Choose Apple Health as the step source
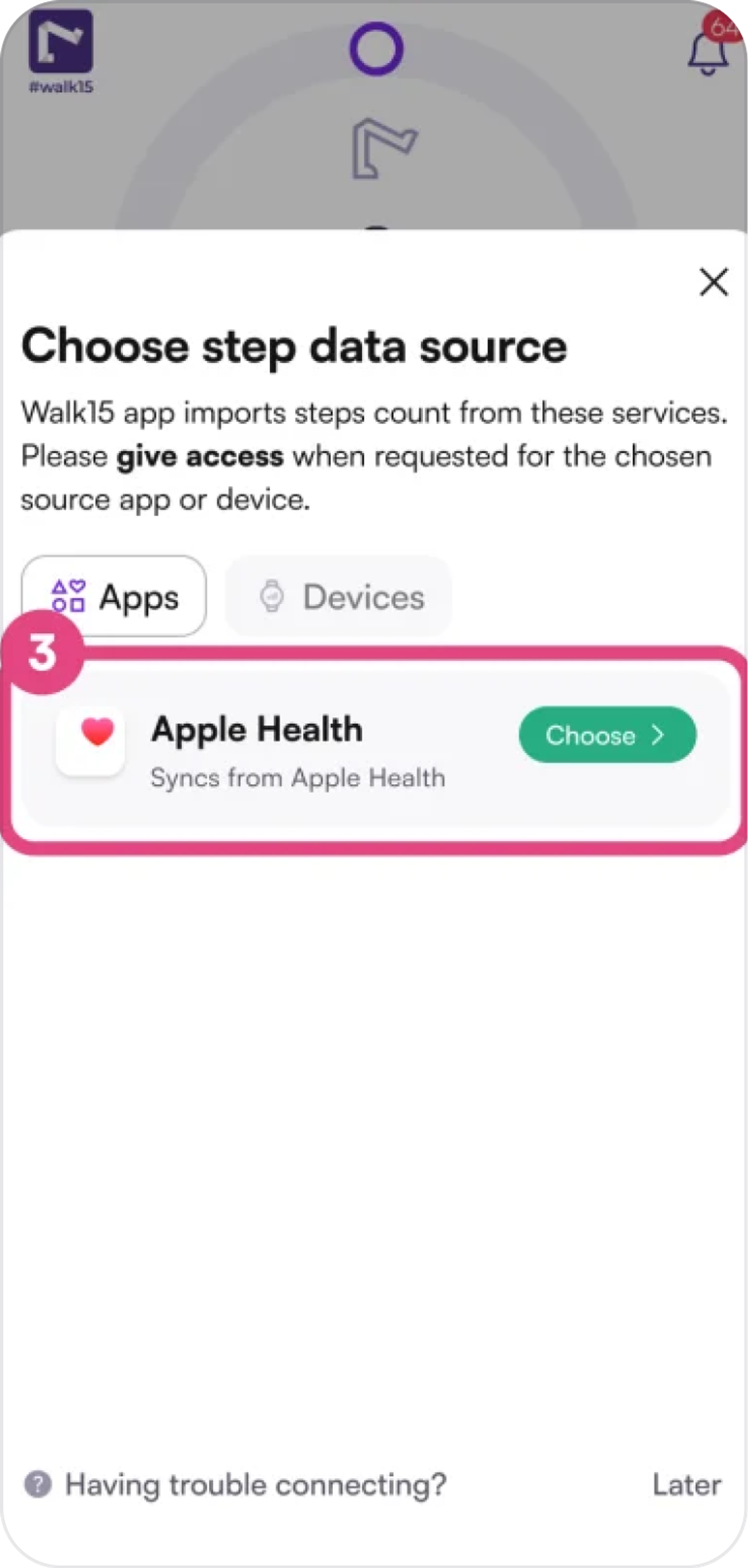 click(607, 735)
